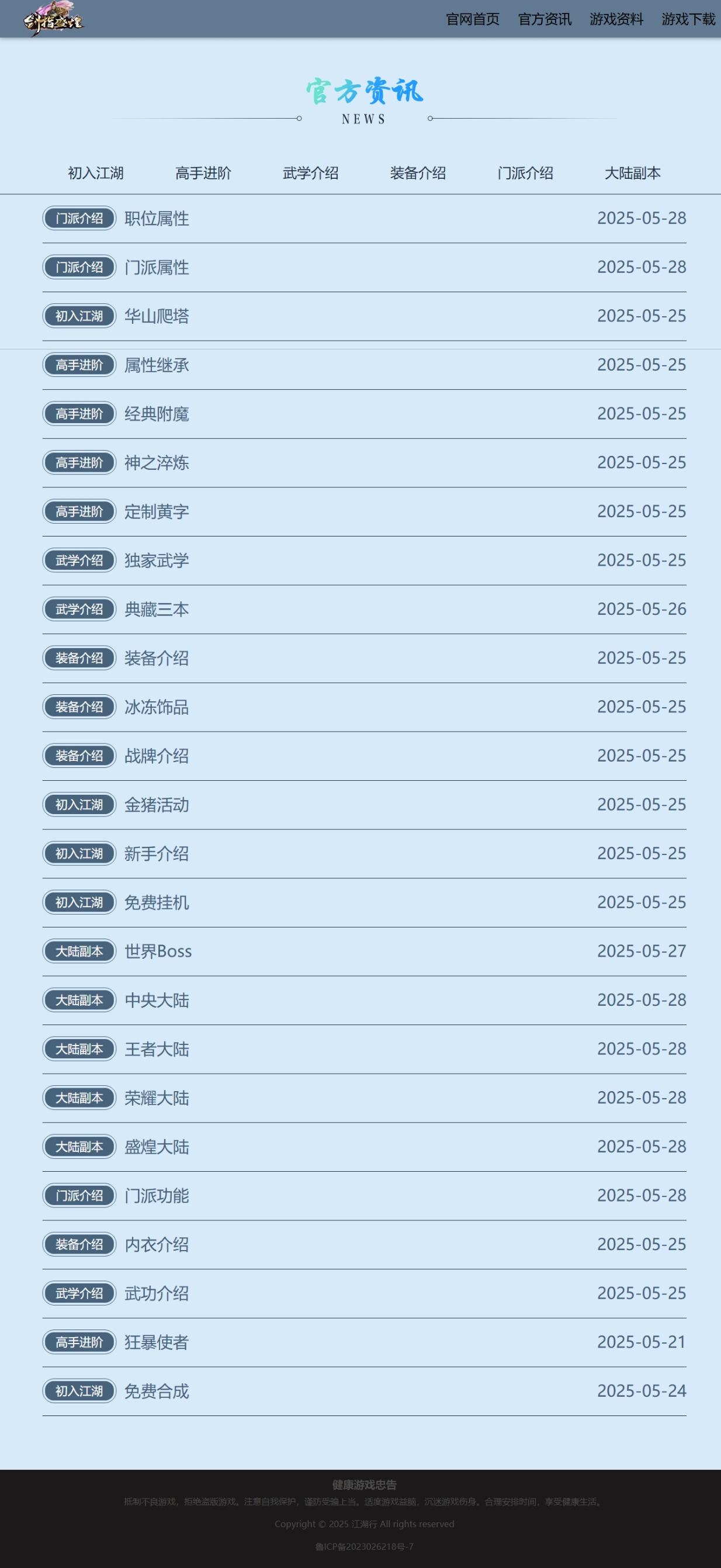Select the 武学介绍 category tab
The image size is (721, 1568).
click(310, 174)
